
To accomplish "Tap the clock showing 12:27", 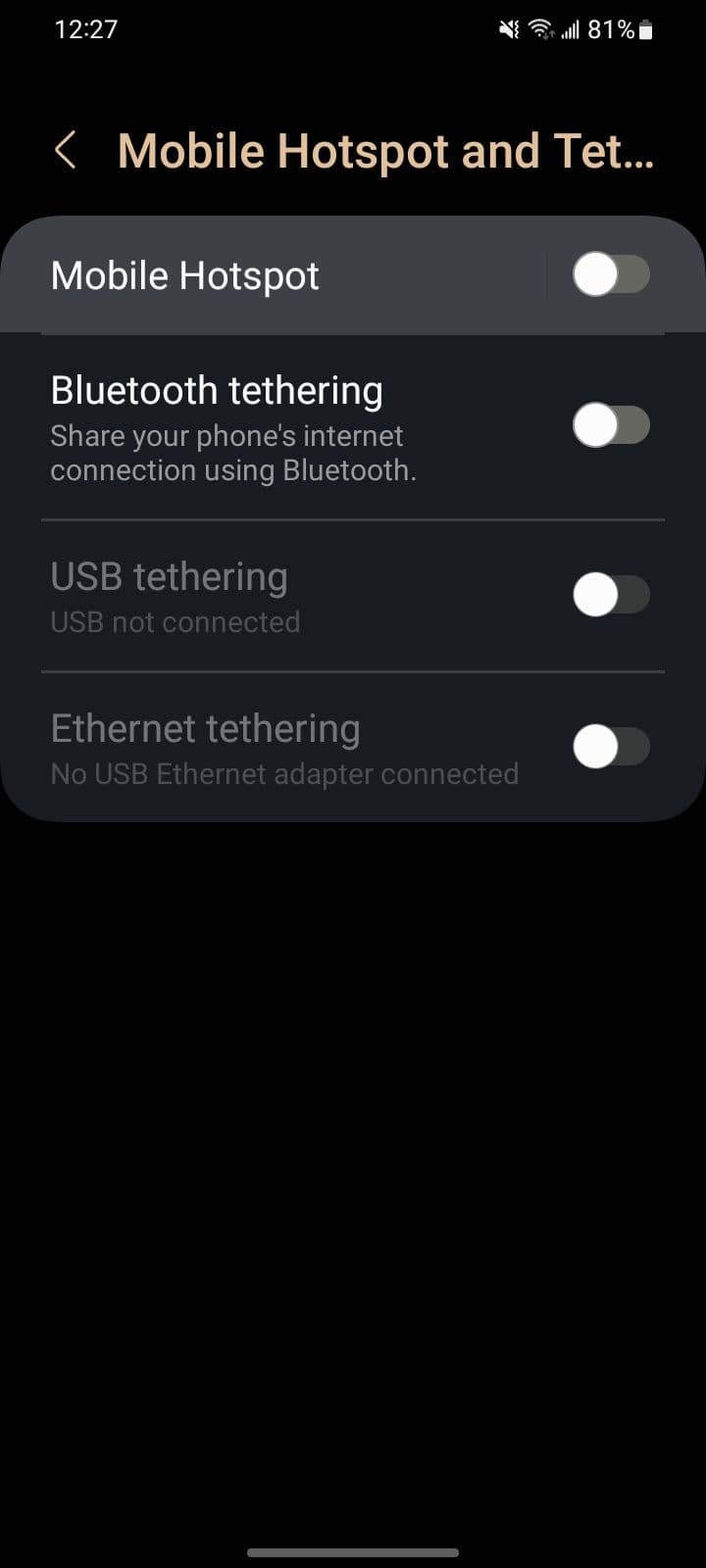I will pyautogui.click(x=87, y=29).
